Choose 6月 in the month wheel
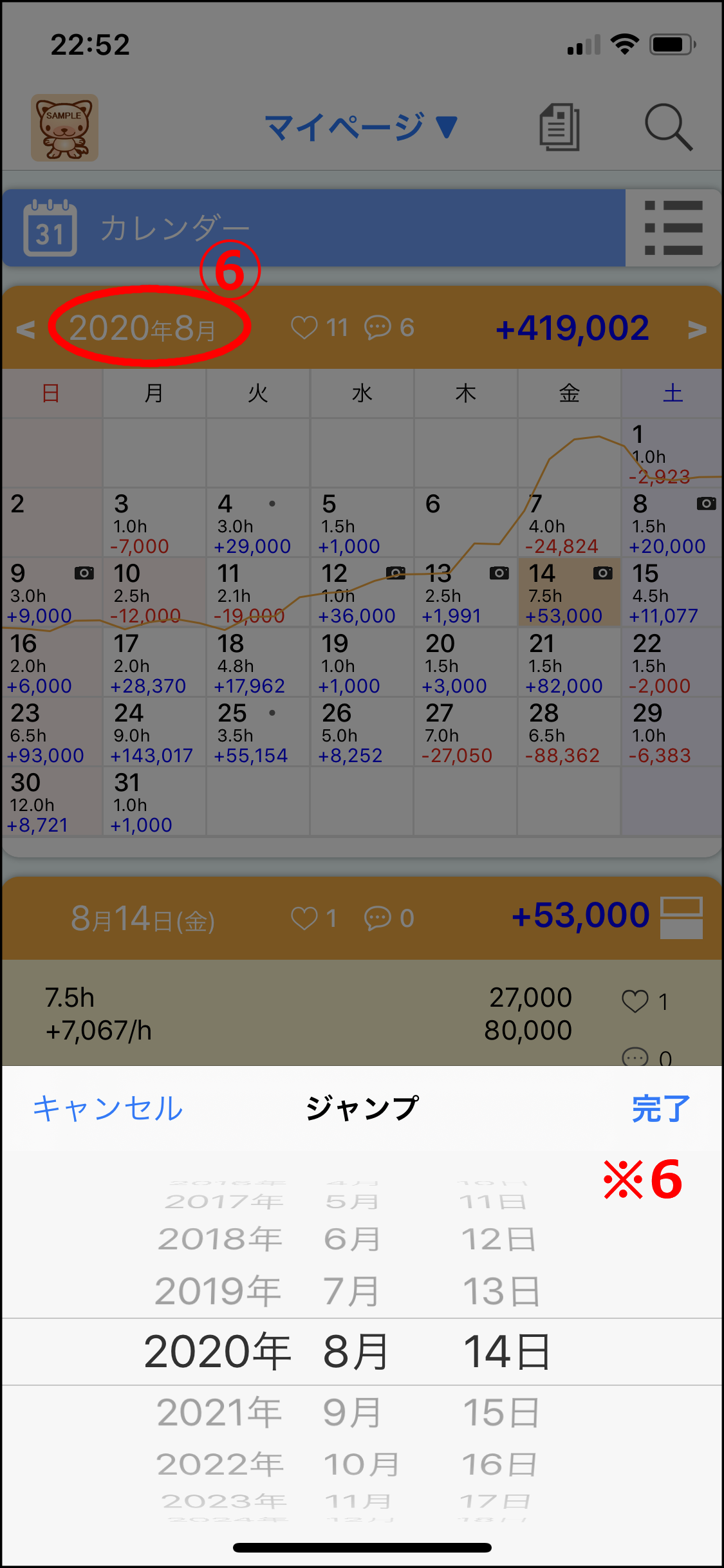724x1568 pixels. (351, 1239)
